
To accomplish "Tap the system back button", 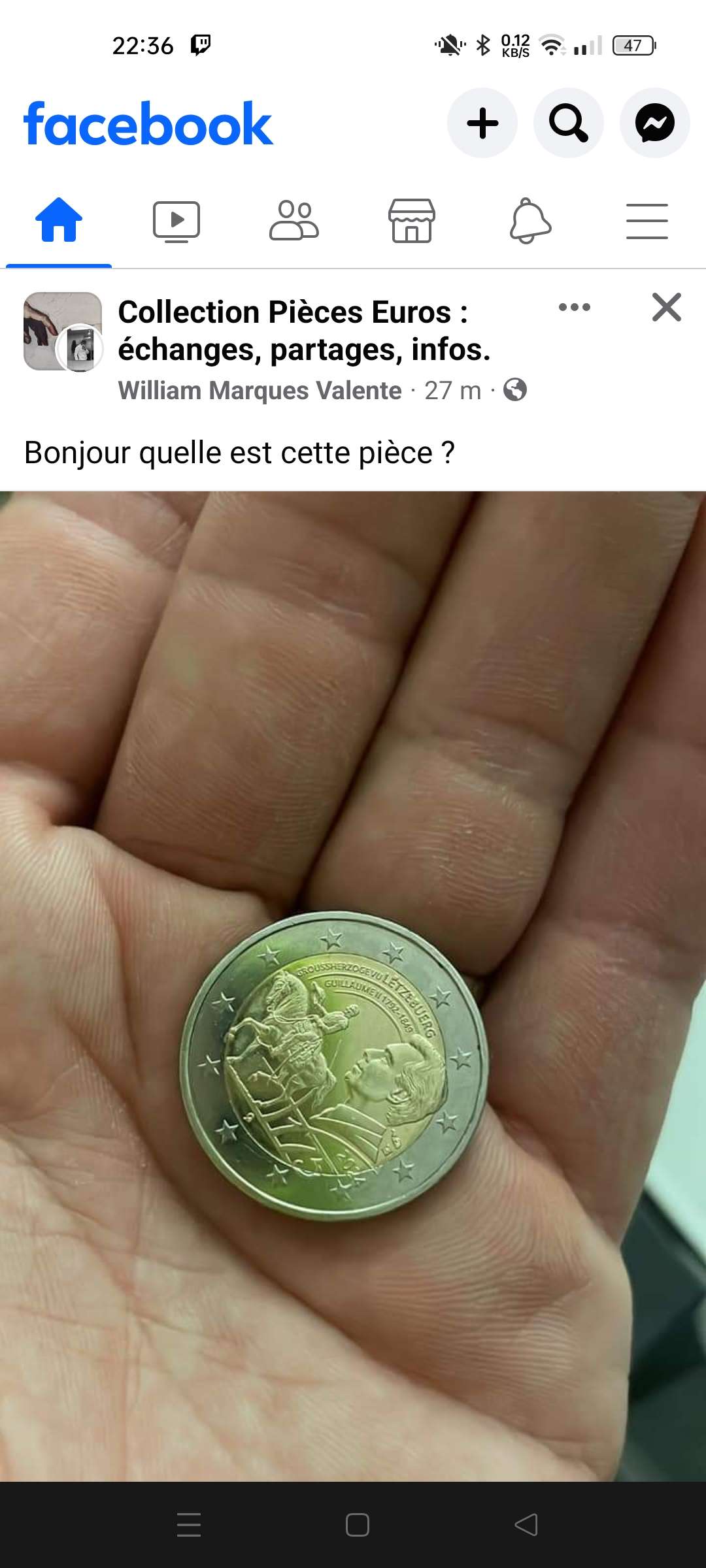I will 526,1525.
